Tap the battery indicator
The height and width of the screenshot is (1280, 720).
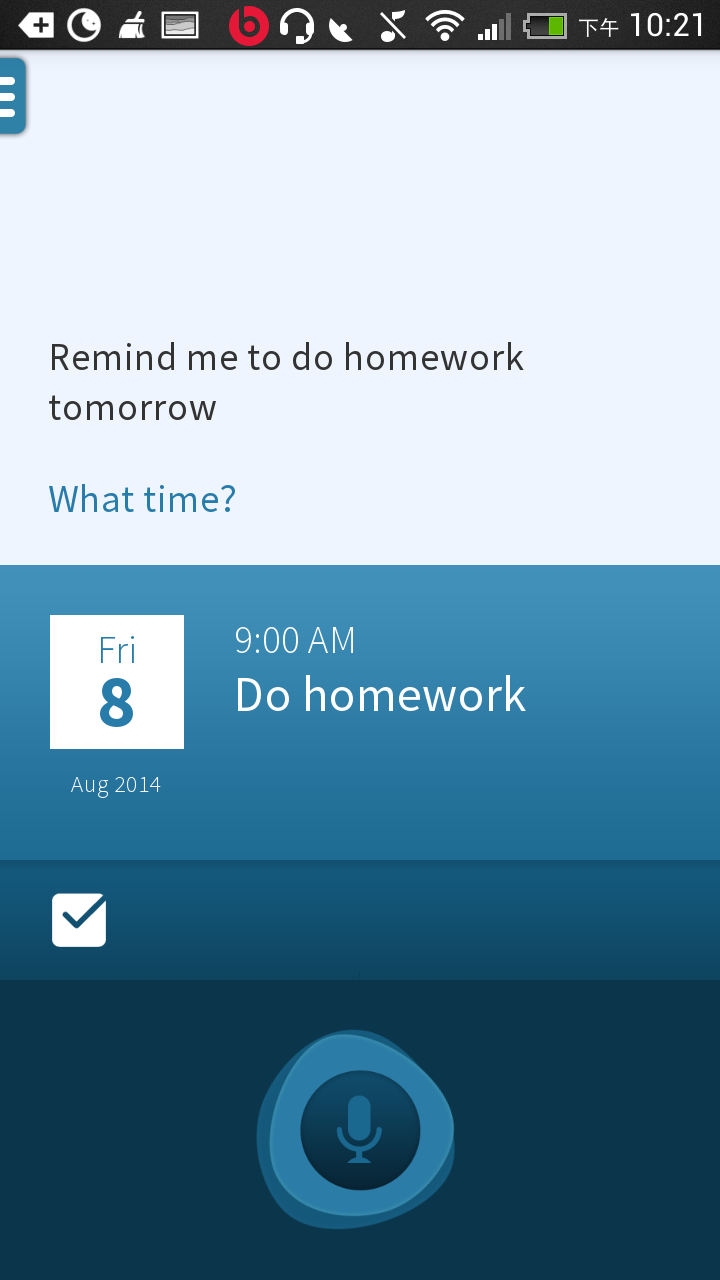[545, 25]
